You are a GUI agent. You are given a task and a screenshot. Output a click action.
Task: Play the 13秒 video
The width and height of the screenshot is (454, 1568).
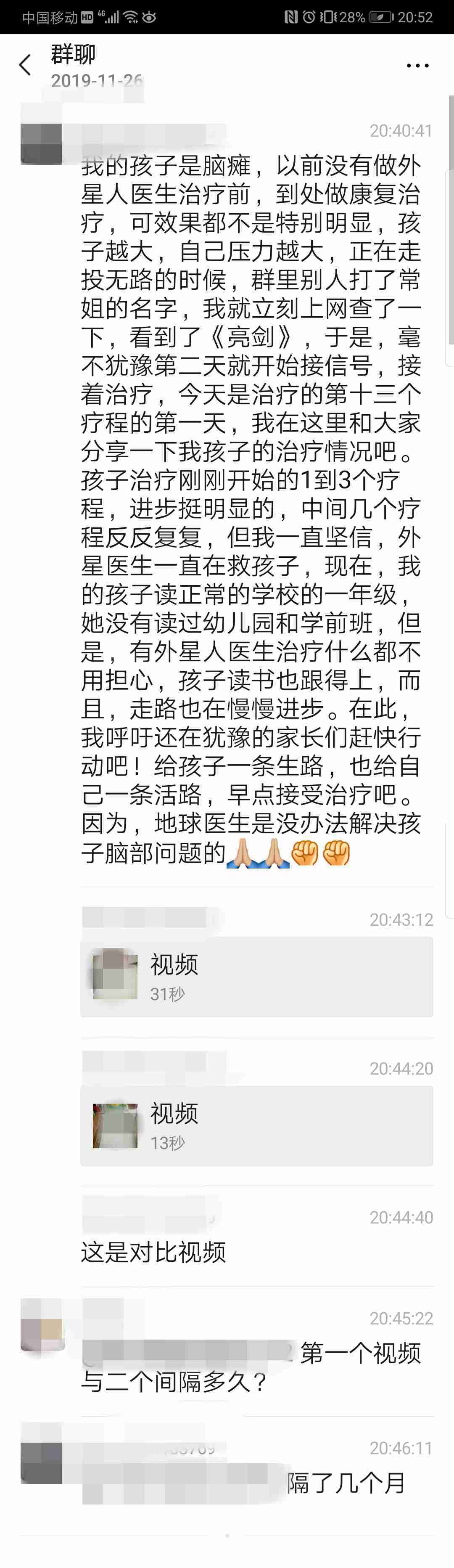click(256, 1126)
